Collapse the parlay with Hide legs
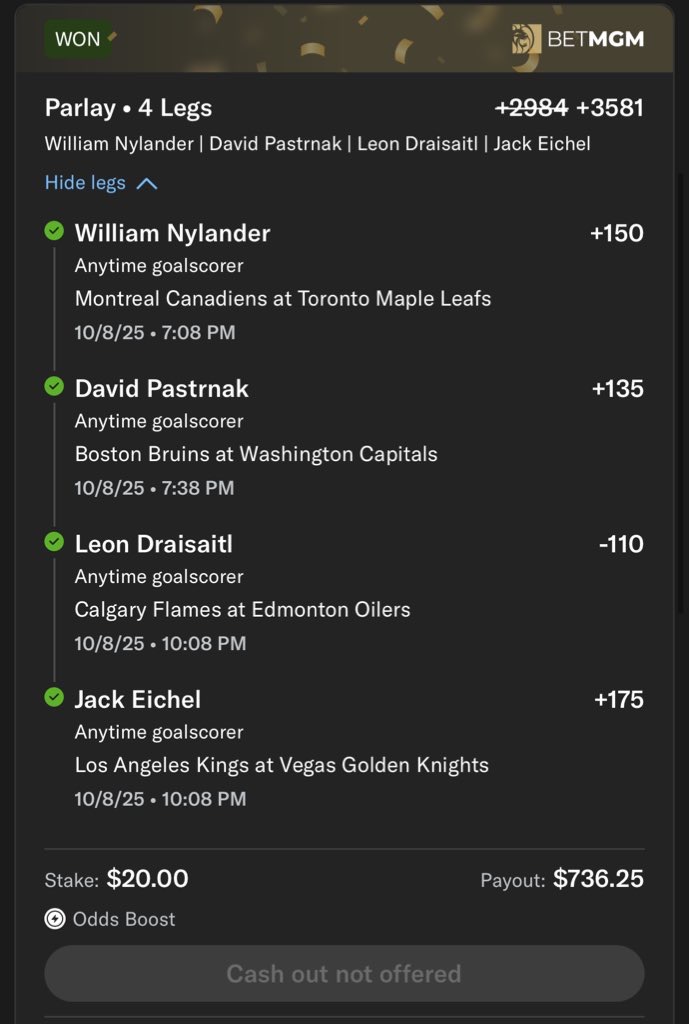 point(100,183)
